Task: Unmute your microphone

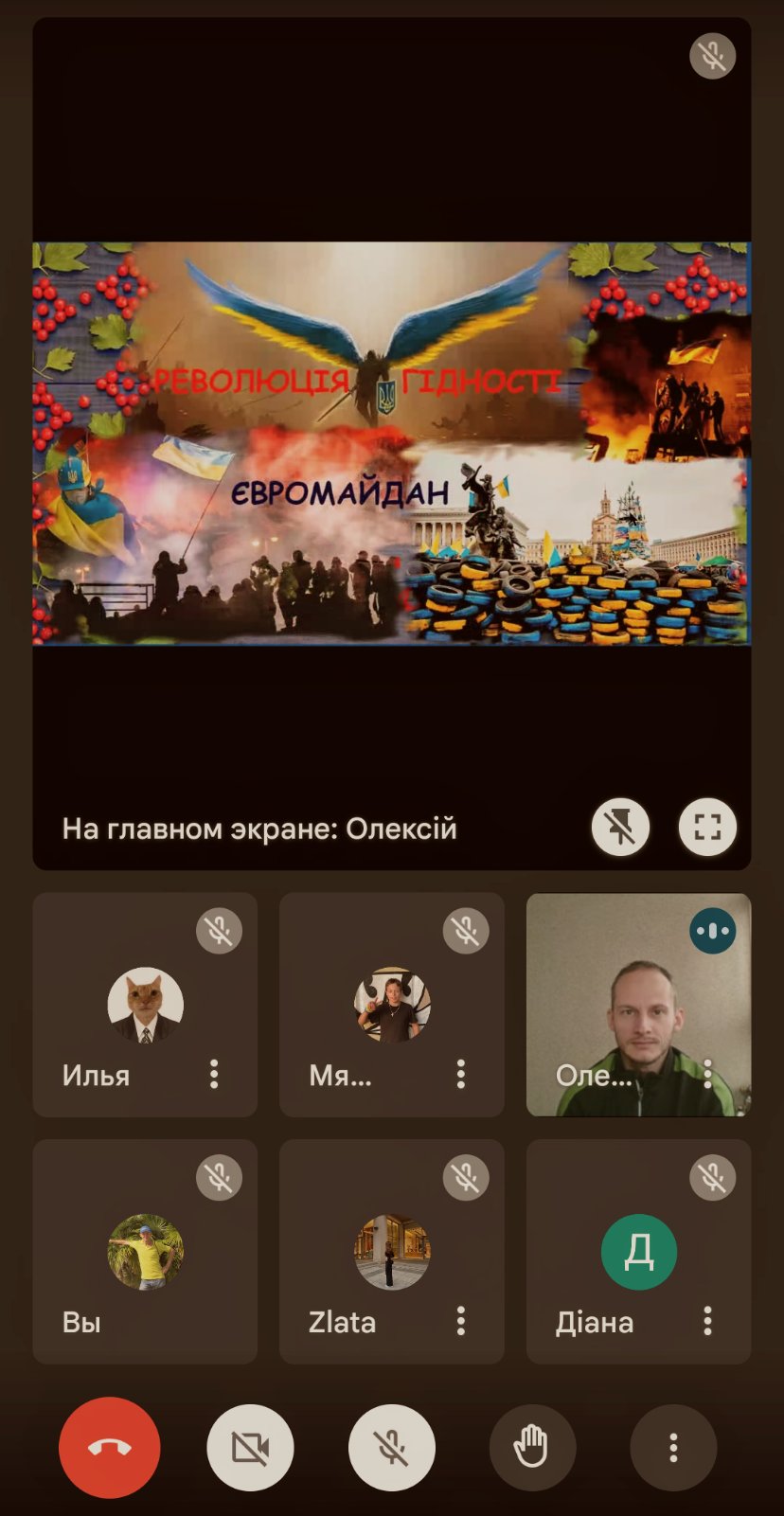Action: (391, 1447)
